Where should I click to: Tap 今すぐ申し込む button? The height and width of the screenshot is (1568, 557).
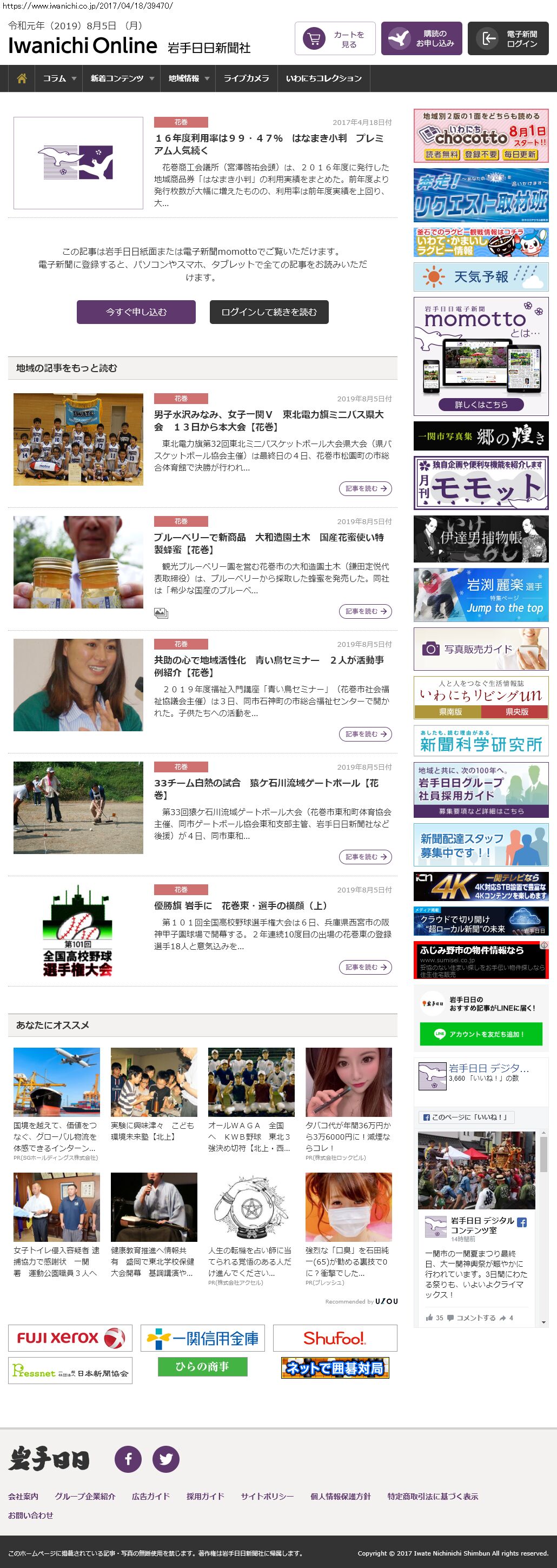[x=136, y=312]
